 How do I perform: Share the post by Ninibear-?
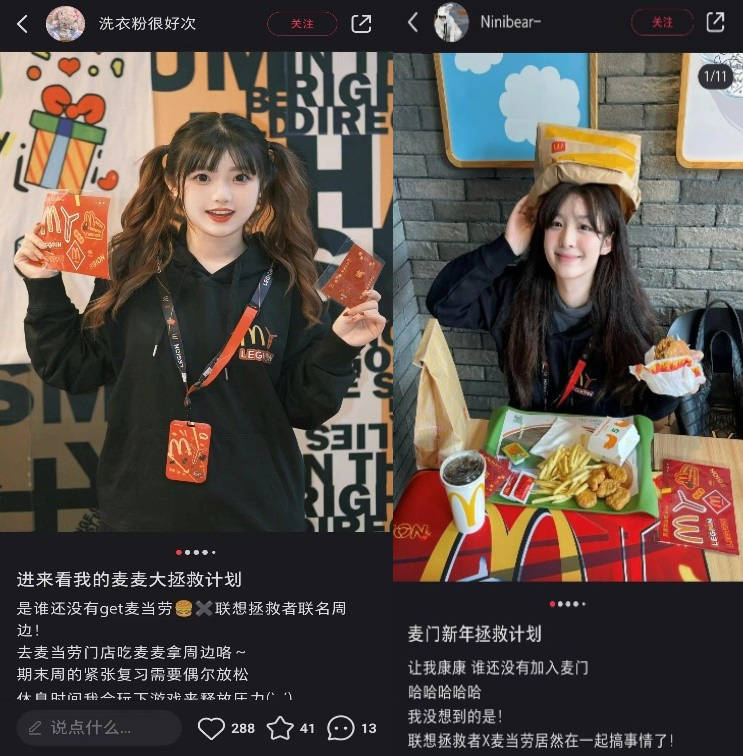[716, 22]
